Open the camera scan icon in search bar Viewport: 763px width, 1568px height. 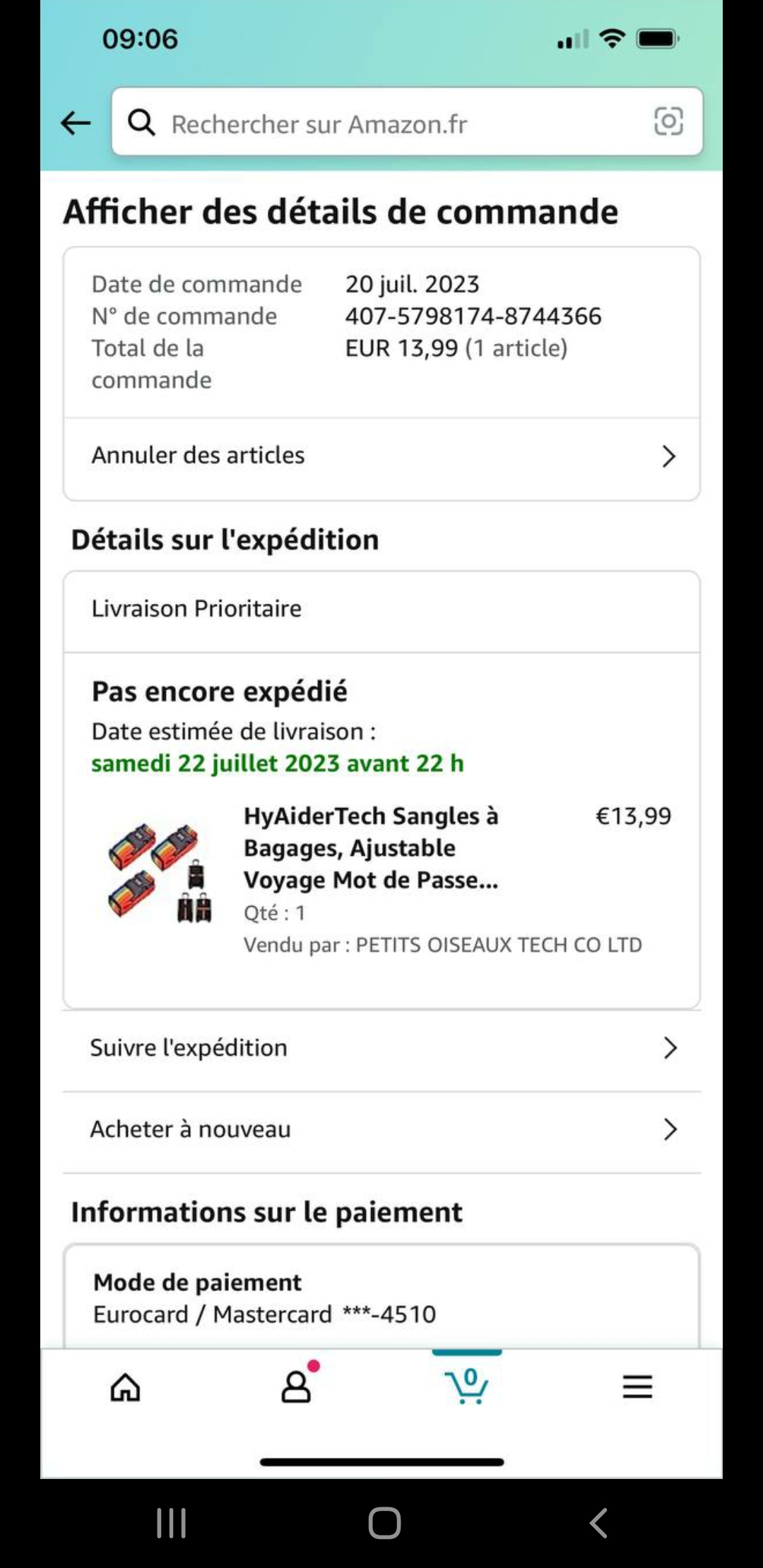tap(668, 121)
